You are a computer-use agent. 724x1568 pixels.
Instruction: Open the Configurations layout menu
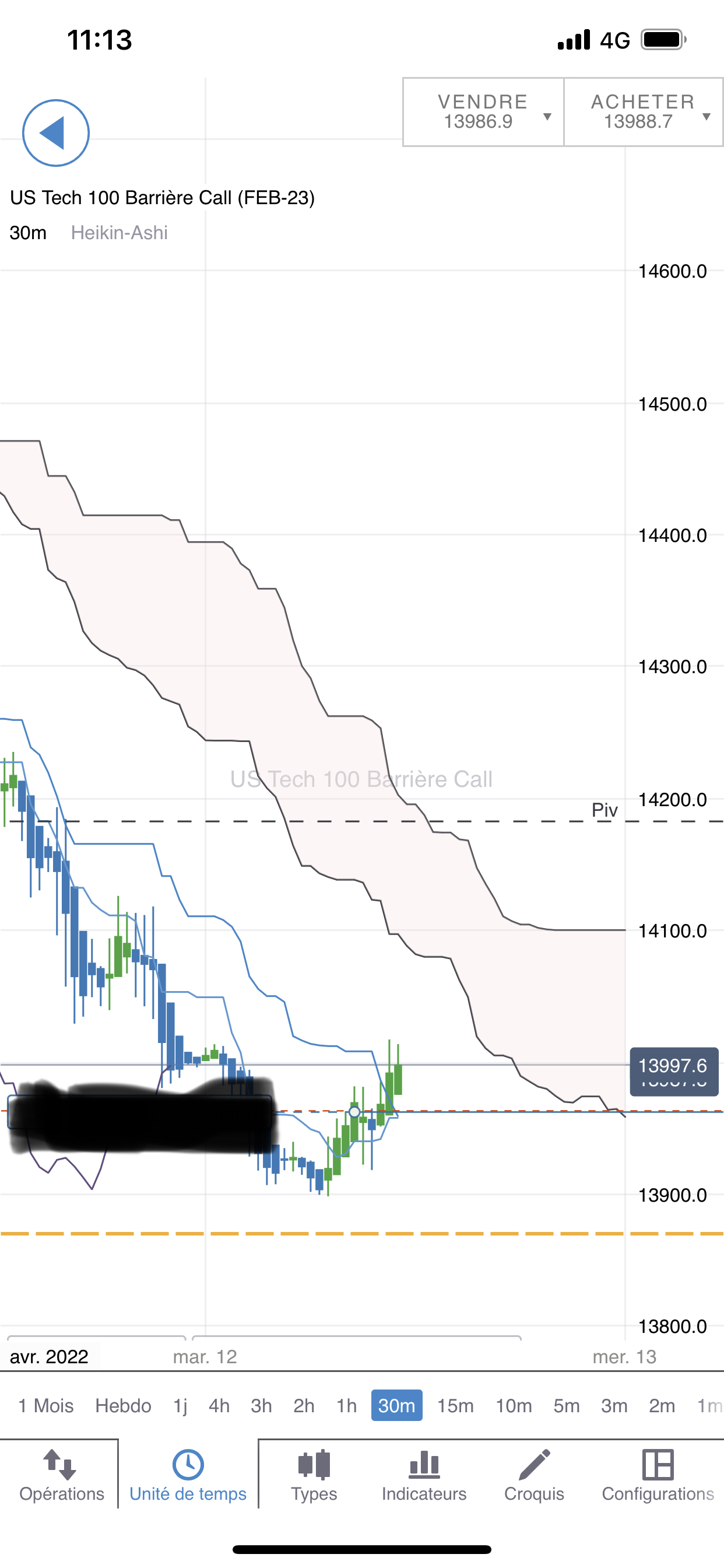coord(658,1476)
